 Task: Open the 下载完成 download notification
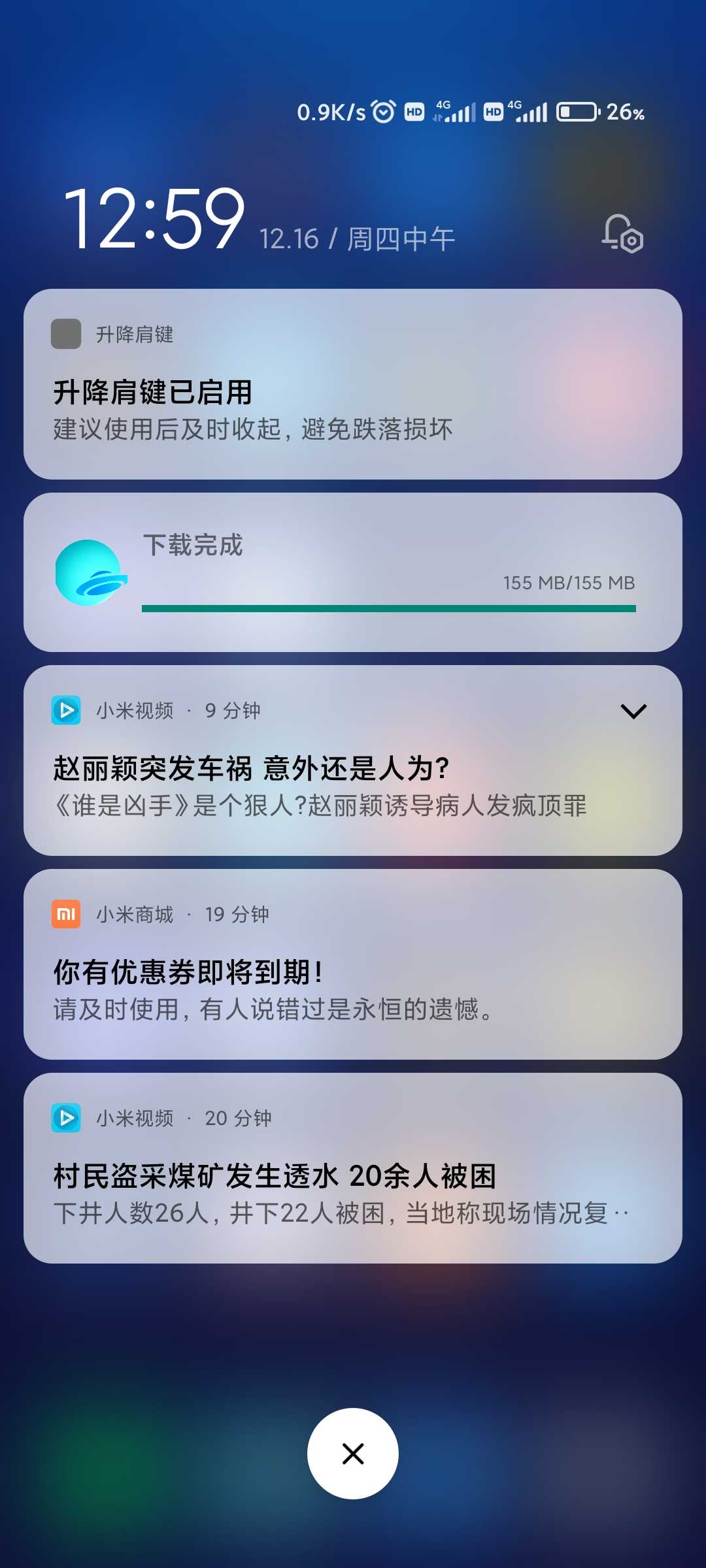(353, 572)
